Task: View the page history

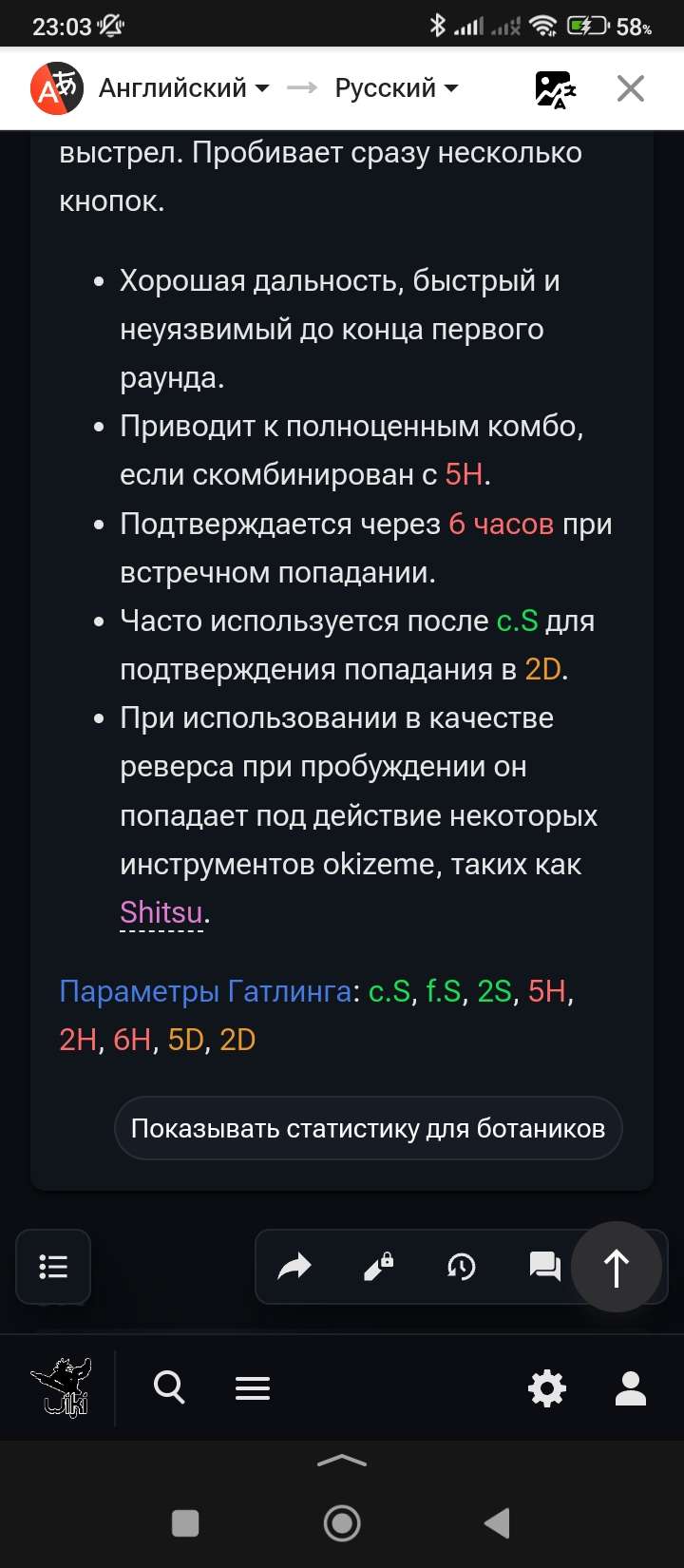Action: (462, 1267)
